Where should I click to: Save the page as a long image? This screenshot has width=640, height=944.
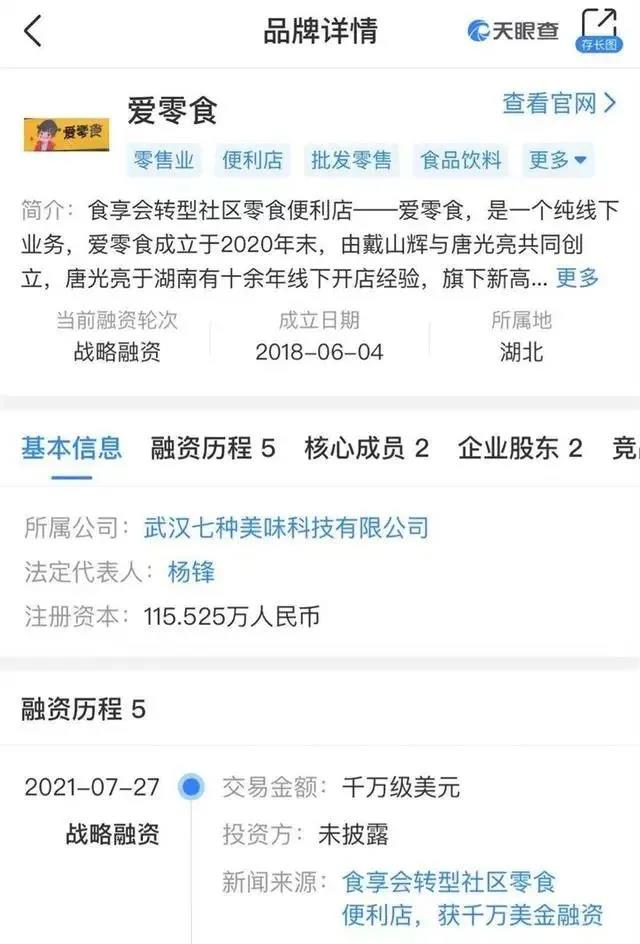coord(598,30)
